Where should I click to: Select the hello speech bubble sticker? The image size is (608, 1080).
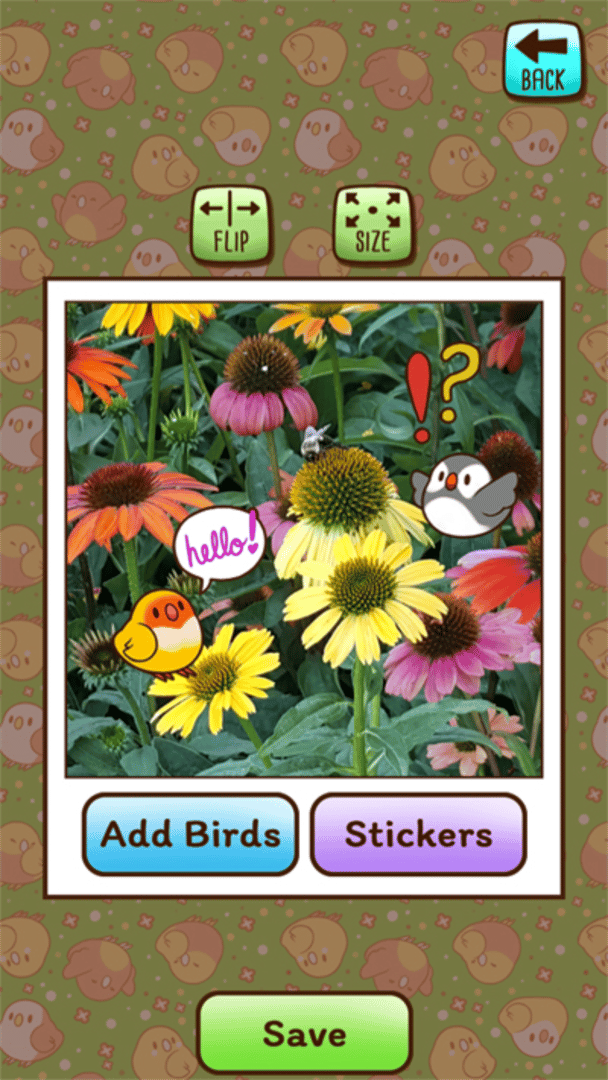tap(219, 545)
